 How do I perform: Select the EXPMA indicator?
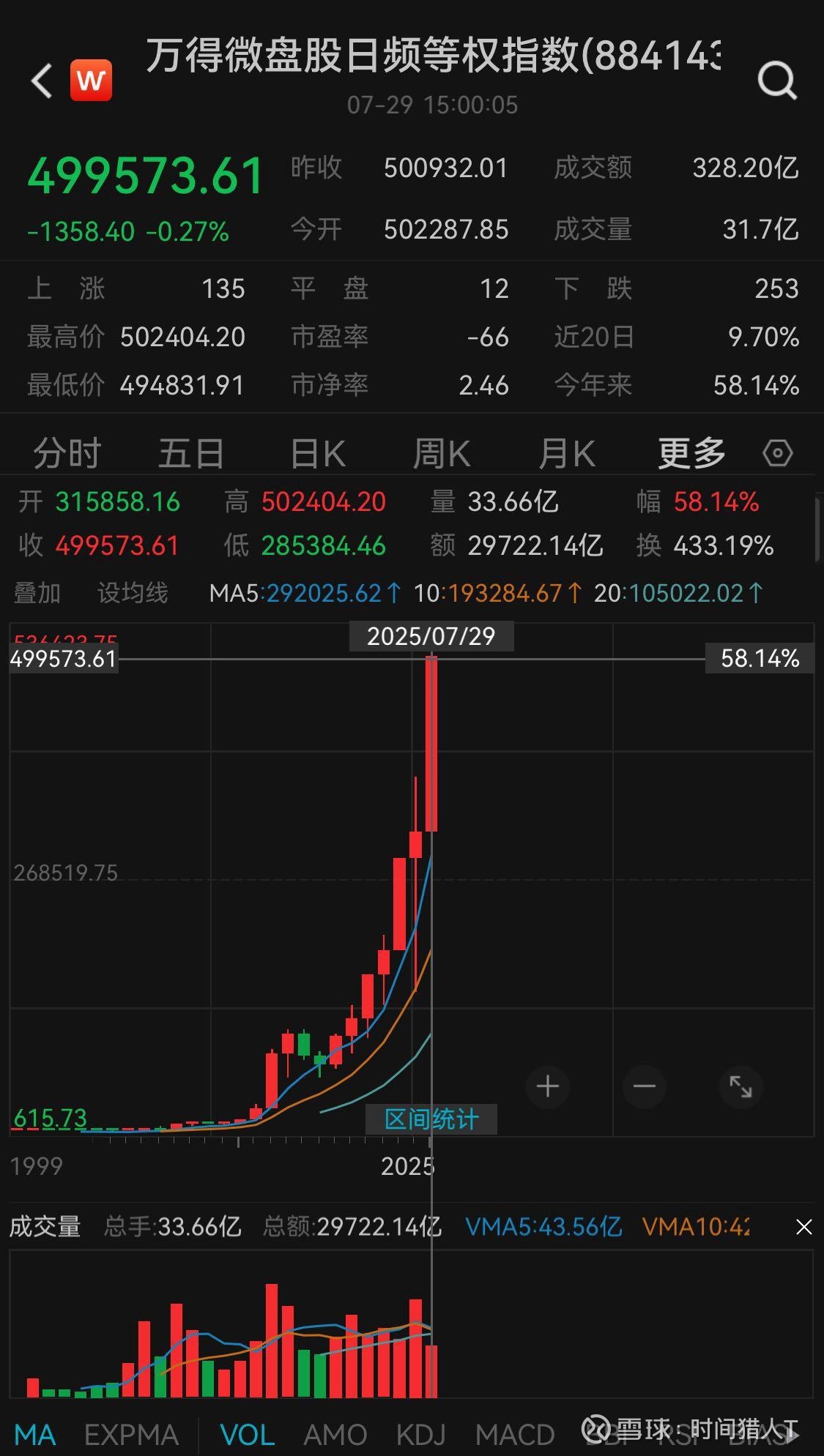[x=132, y=1434]
